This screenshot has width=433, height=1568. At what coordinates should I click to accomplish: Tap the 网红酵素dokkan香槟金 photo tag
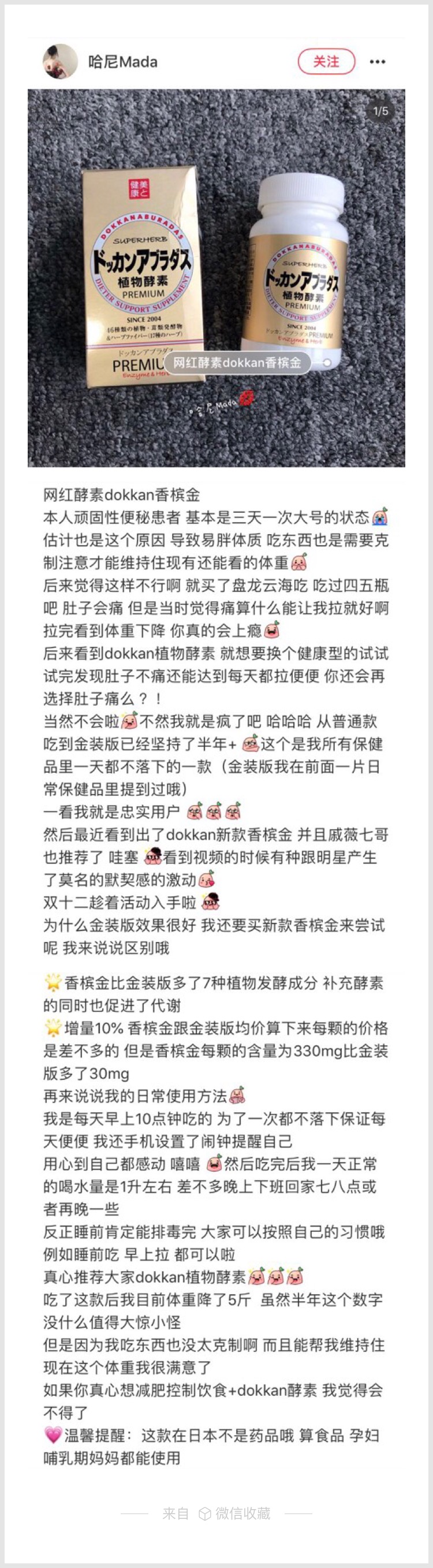pos(237,363)
